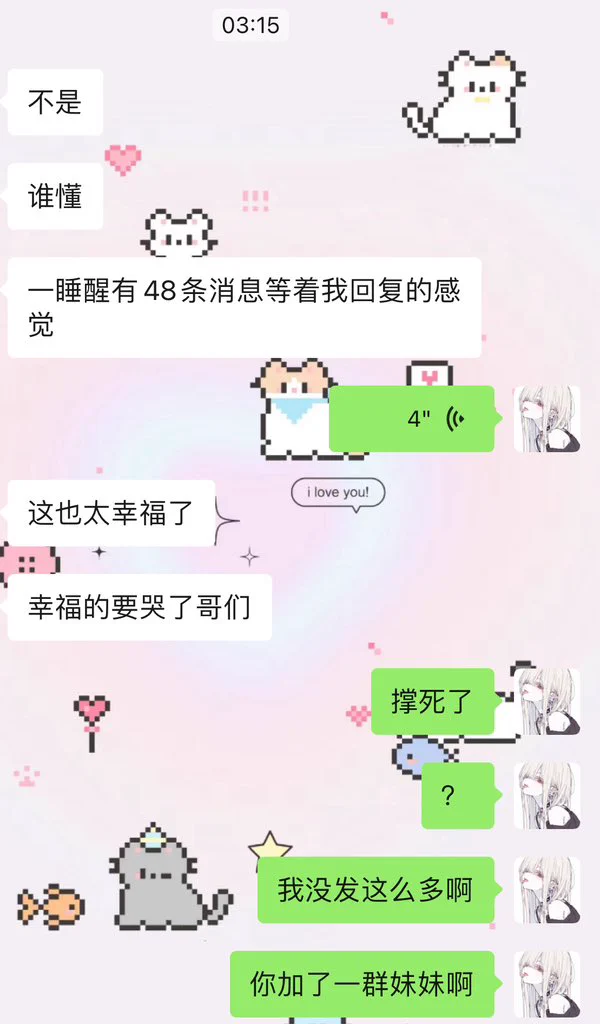Image resolution: width=600 pixels, height=1024 pixels.
Task: Tap the avatar beside the ? message
Action: [x=547, y=795]
